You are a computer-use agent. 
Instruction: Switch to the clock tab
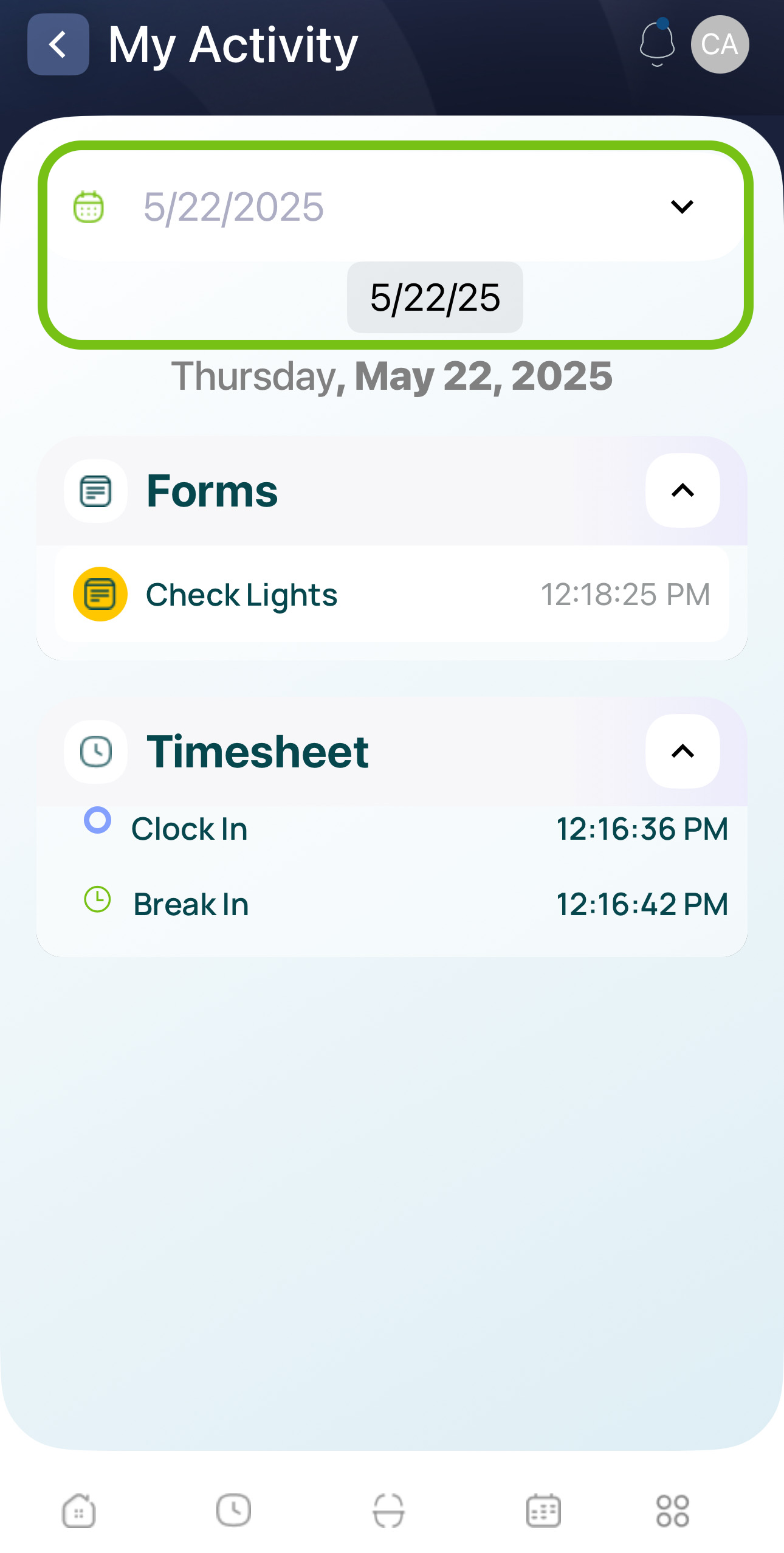[234, 1510]
